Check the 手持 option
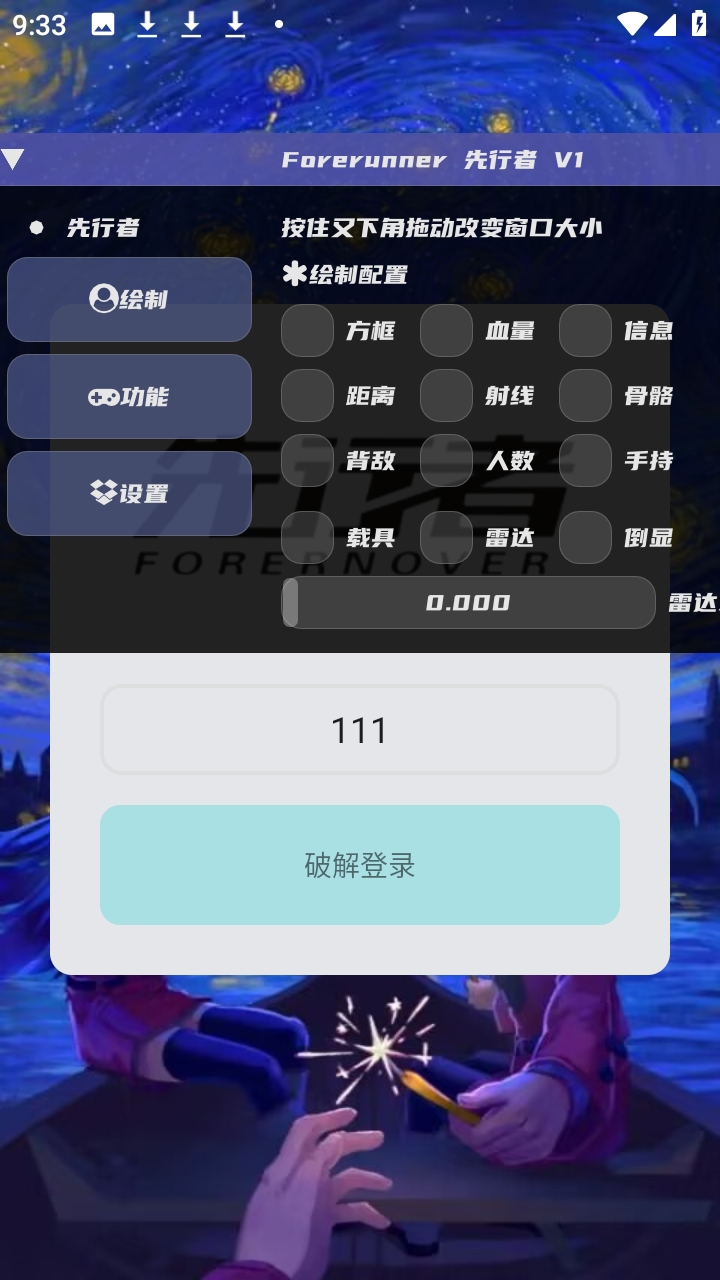Viewport: 720px width, 1280px height. coord(585,461)
